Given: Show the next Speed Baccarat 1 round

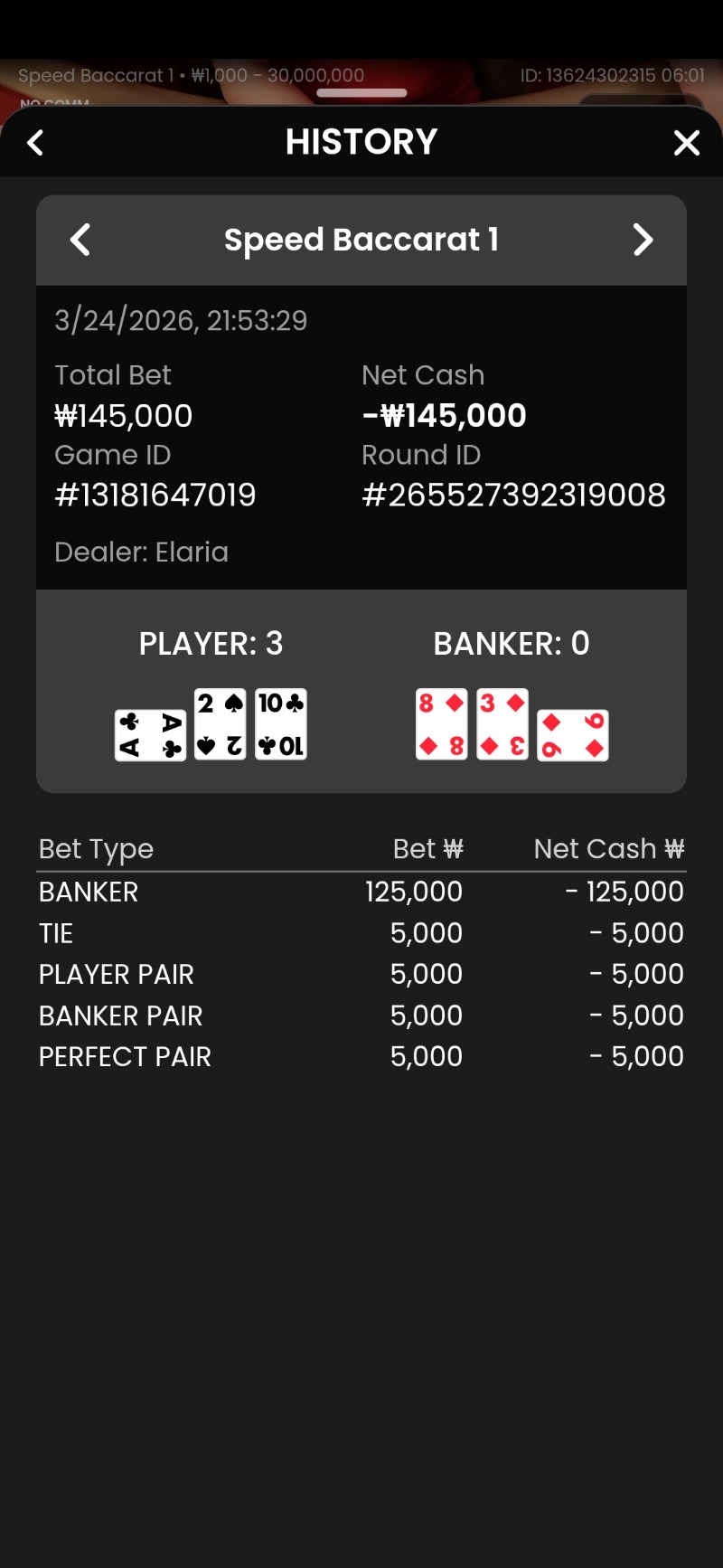Looking at the screenshot, I should pos(643,240).
